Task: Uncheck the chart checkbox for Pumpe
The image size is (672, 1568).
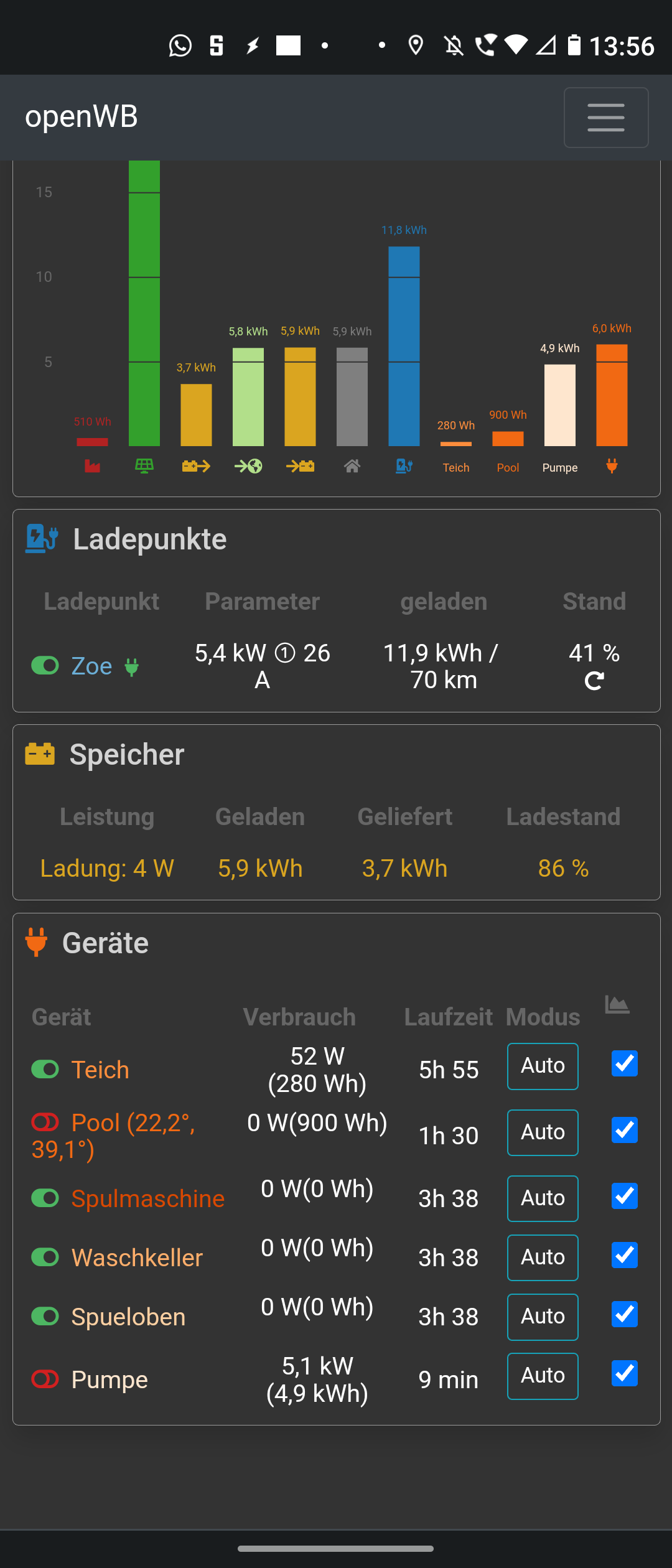Action: click(625, 1373)
